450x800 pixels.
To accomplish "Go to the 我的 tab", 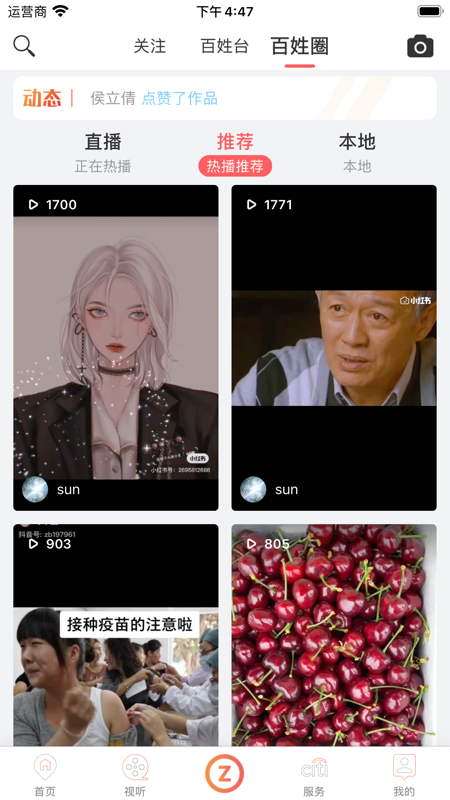I will coord(404,774).
